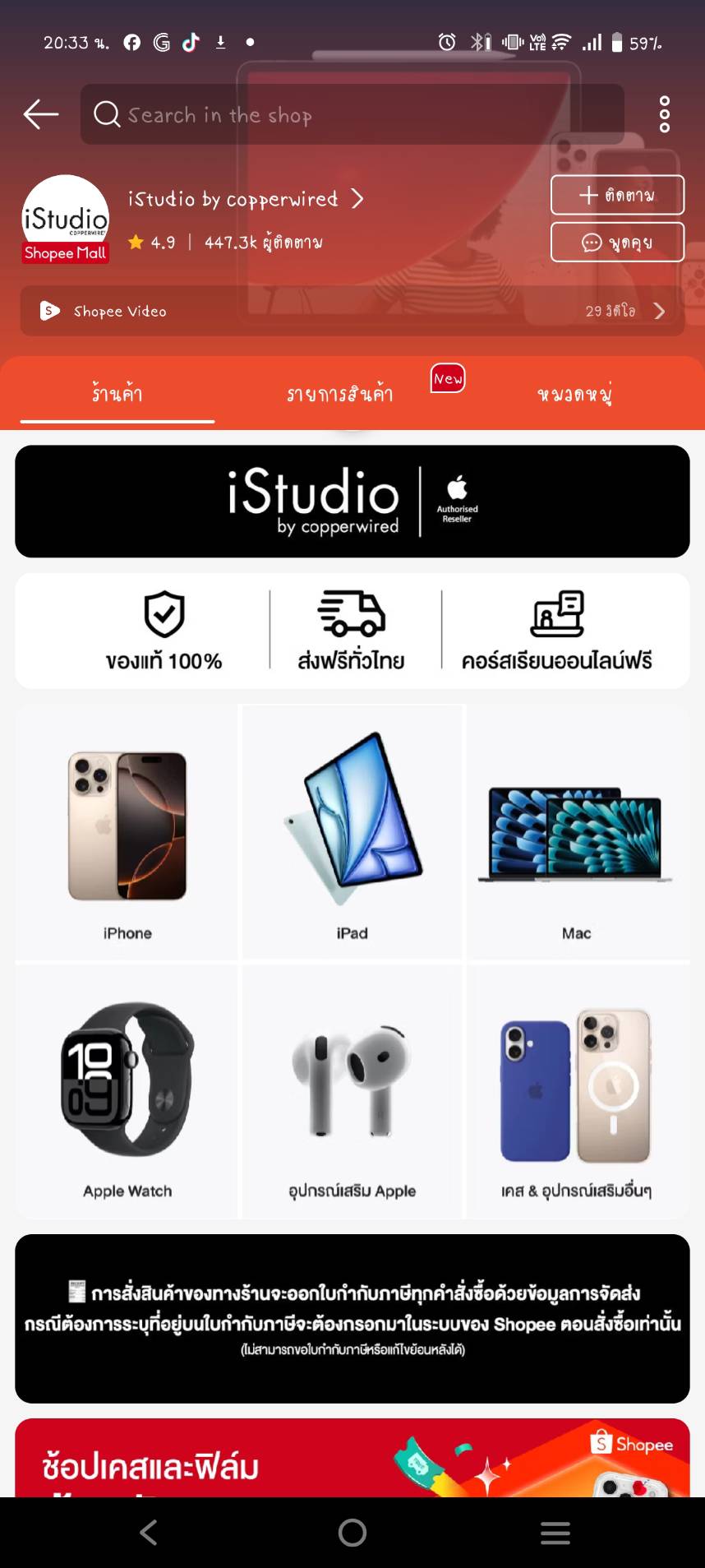Open the Shopee Video row
Viewport: 705px width, 1568px height.
(352, 311)
